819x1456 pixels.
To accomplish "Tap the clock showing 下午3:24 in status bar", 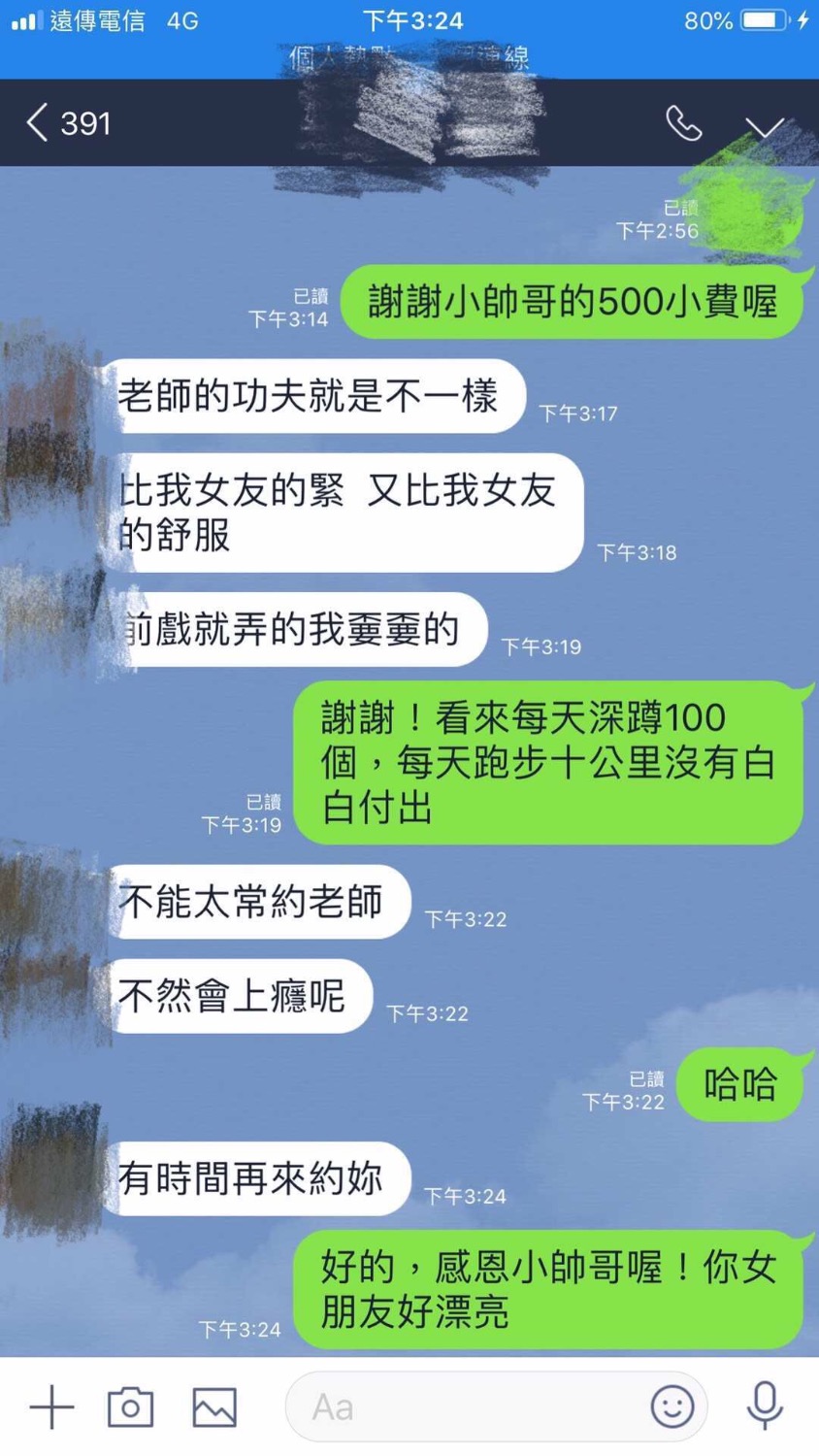I will (413, 20).
